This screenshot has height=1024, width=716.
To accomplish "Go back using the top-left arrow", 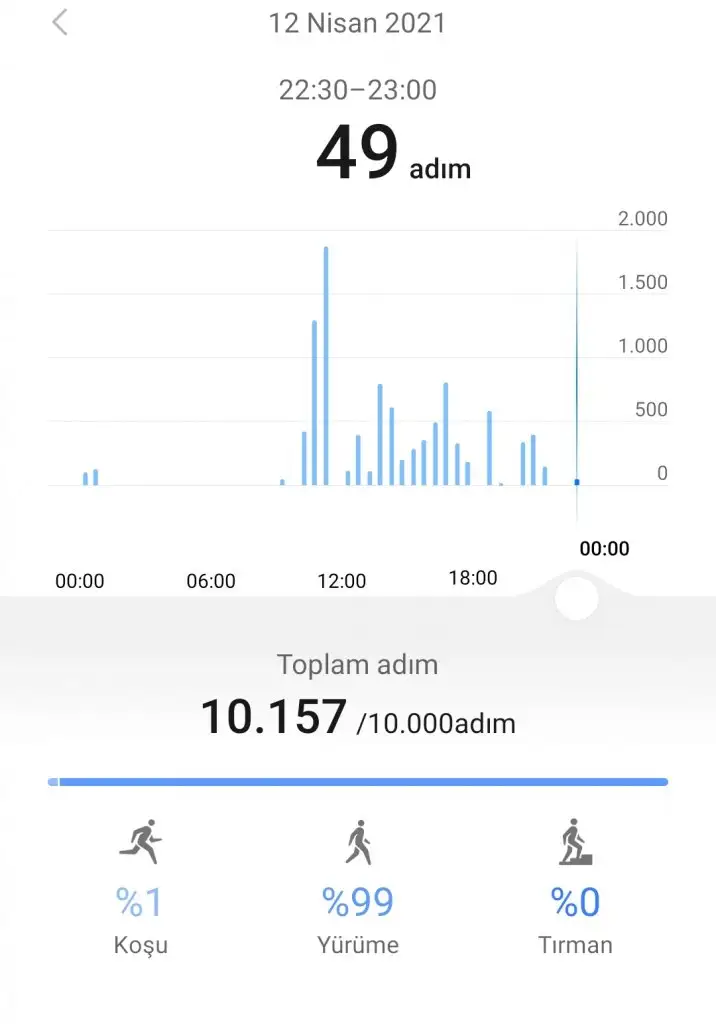I will pyautogui.click(x=60, y=23).
